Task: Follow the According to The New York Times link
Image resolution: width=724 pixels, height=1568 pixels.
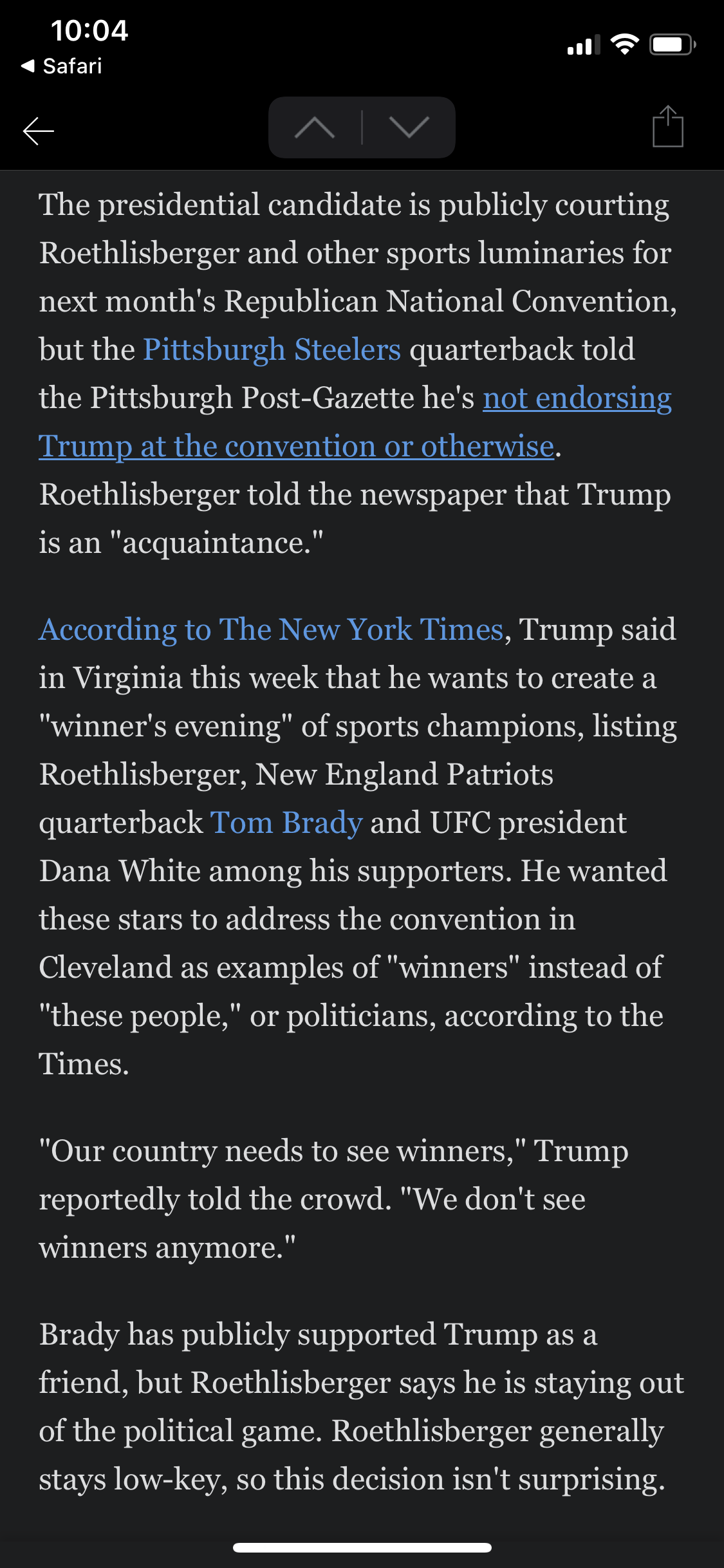Action: click(x=270, y=630)
